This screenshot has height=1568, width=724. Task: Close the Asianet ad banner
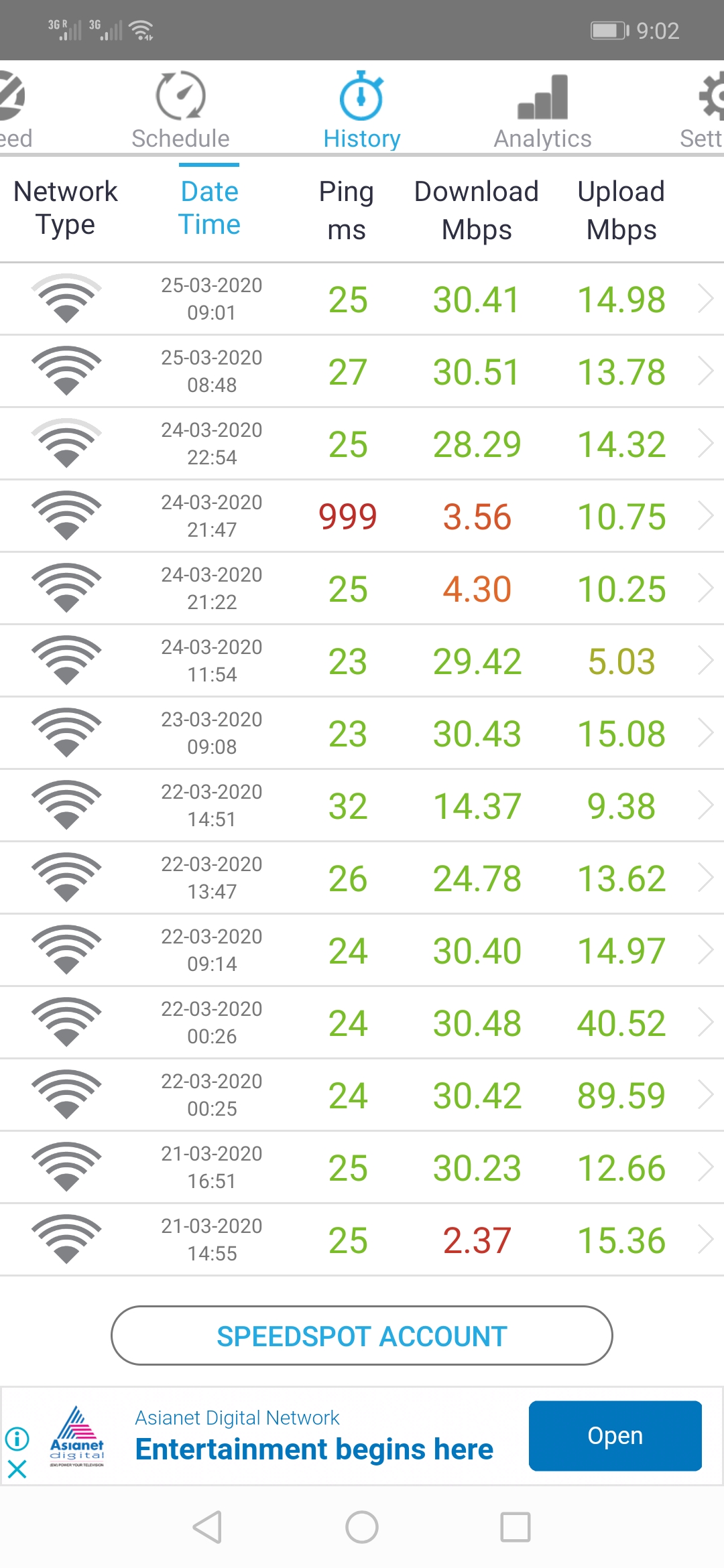pyautogui.click(x=17, y=1469)
